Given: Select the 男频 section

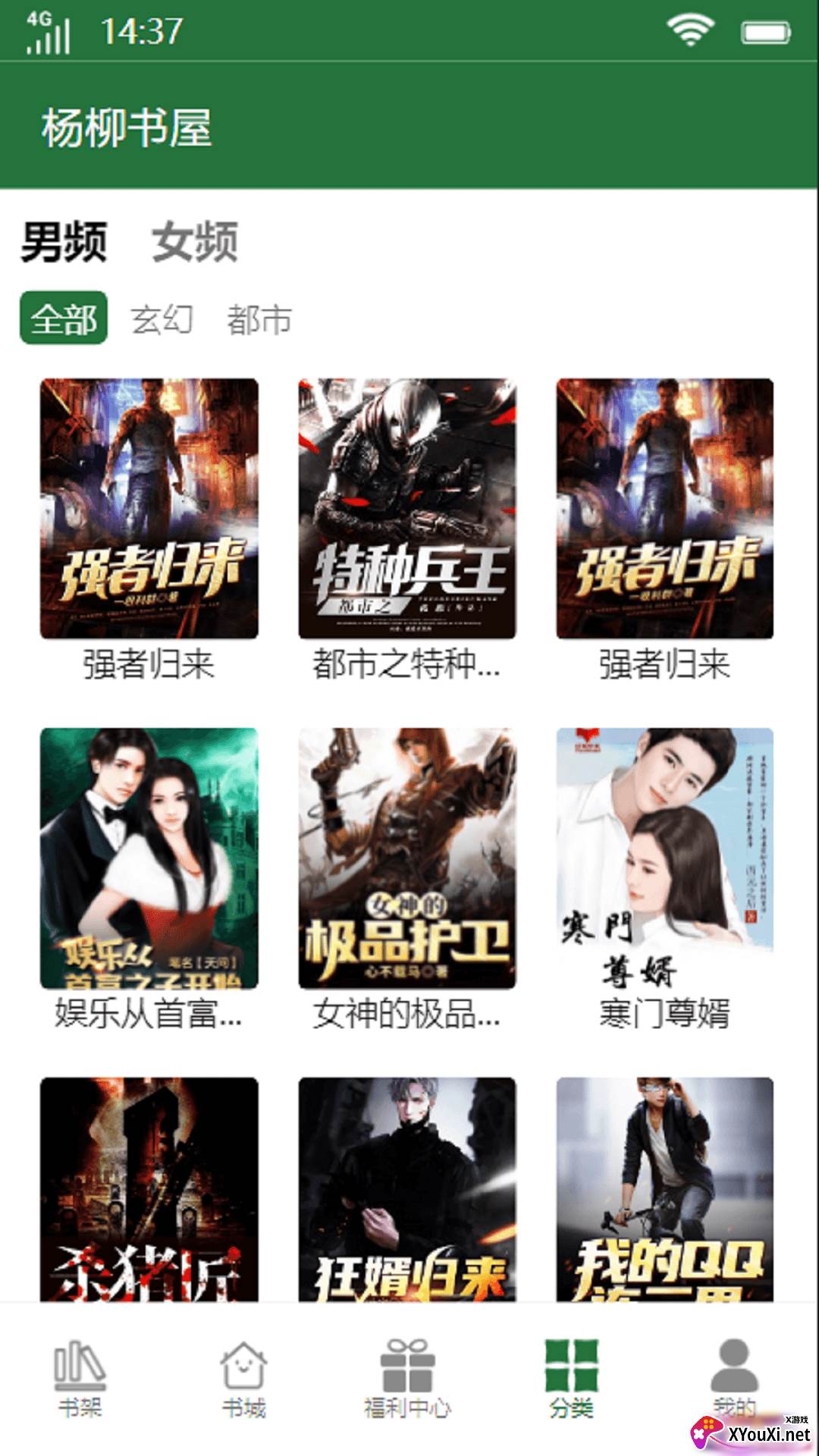Looking at the screenshot, I should click(x=64, y=243).
